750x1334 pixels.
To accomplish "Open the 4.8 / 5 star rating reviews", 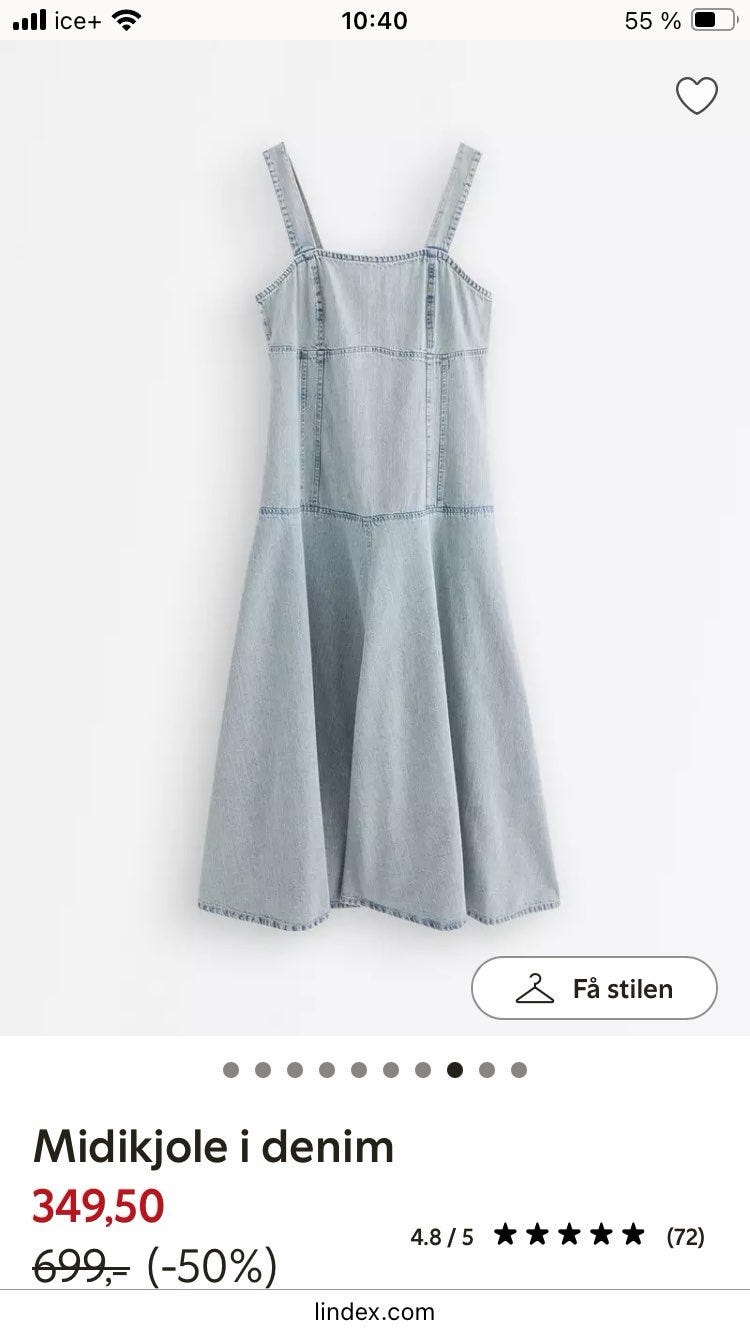I will (557, 1236).
